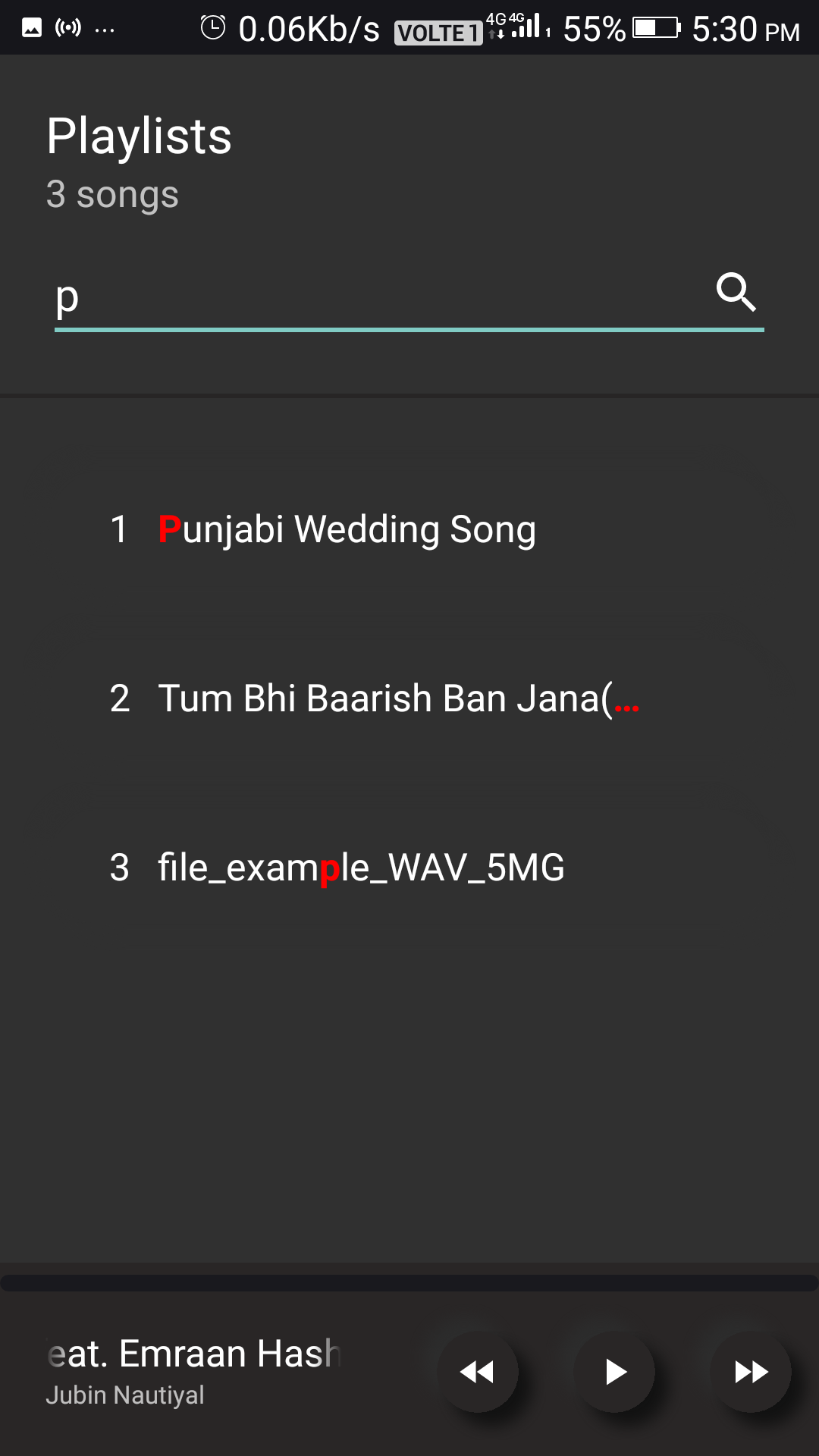Select song 1 Punjabi Wedding Song
819x1456 pixels.
click(x=347, y=529)
